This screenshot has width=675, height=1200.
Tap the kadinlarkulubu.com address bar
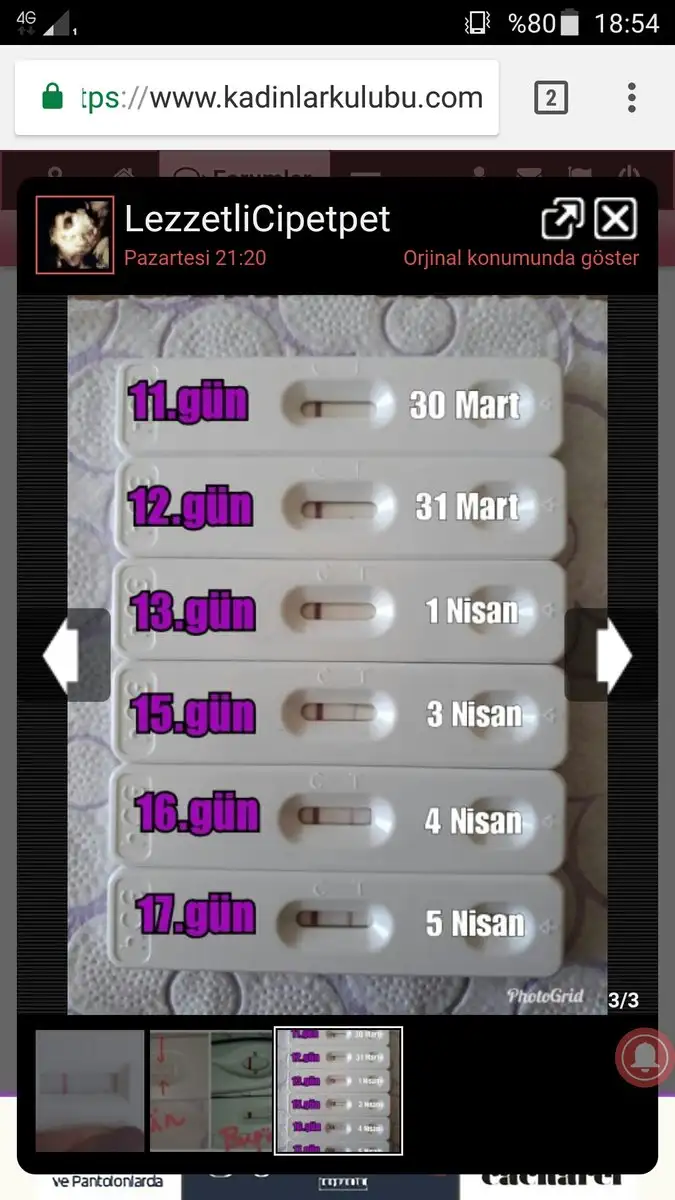(270, 98)
